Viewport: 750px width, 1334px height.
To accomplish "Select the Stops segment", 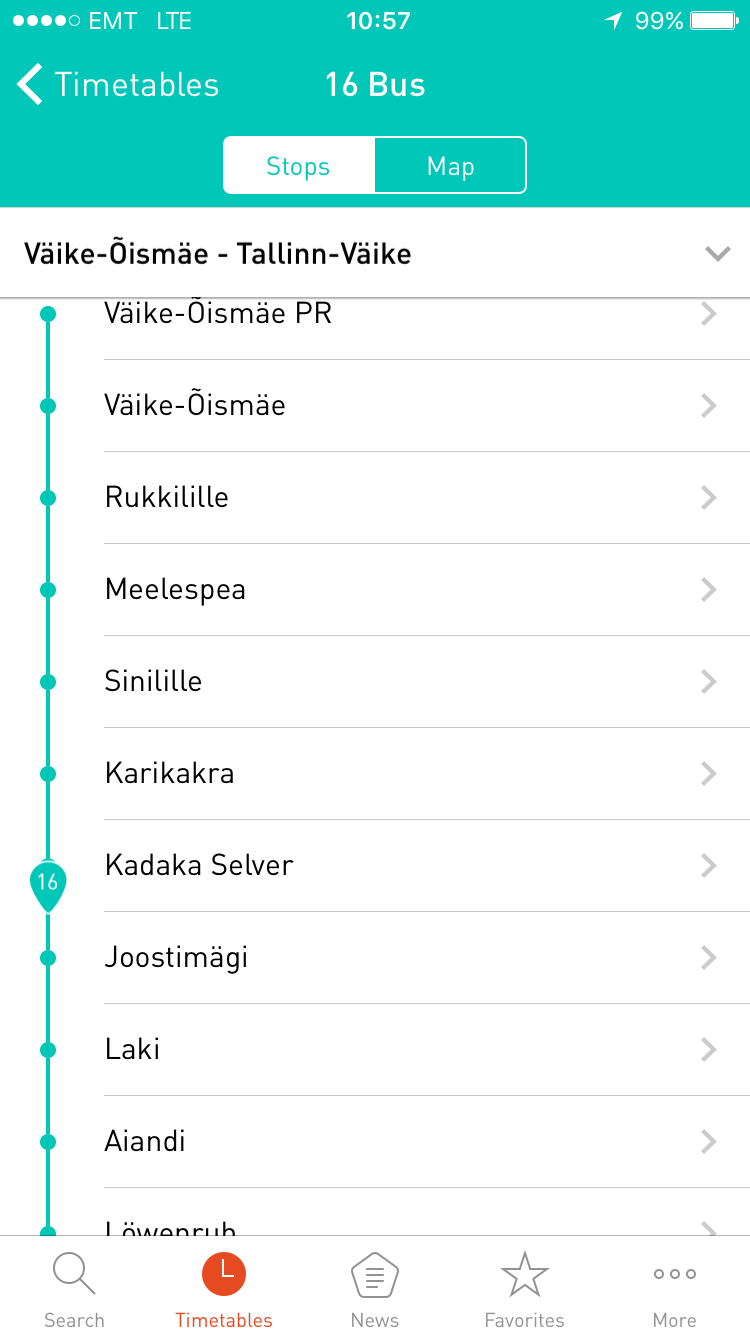I will [x=298, y=166].
